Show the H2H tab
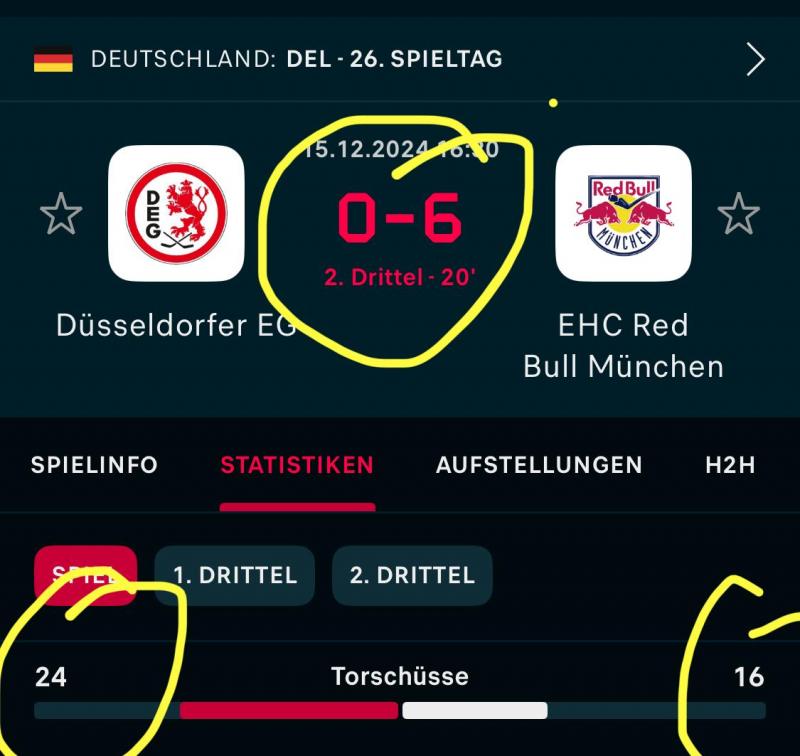 (730, 465)
